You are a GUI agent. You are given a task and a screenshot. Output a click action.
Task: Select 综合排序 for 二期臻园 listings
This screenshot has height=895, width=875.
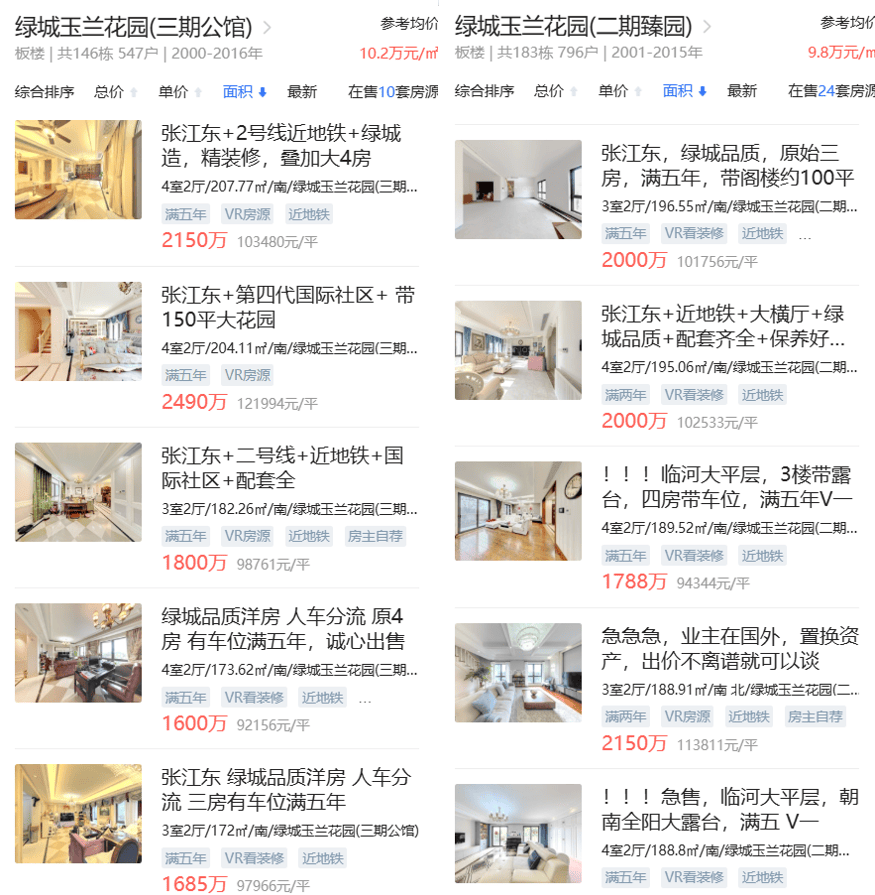coord(484,91)
